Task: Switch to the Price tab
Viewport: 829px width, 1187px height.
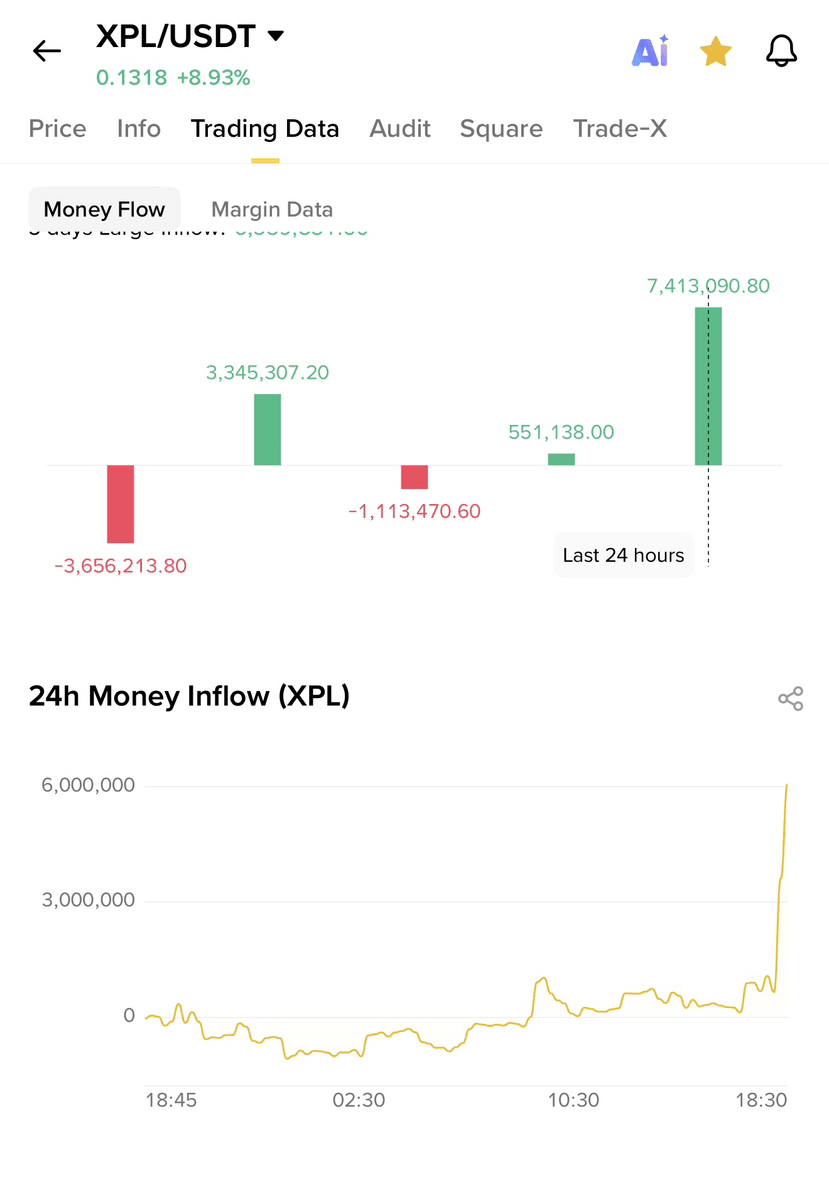Action: coord(57,129)
